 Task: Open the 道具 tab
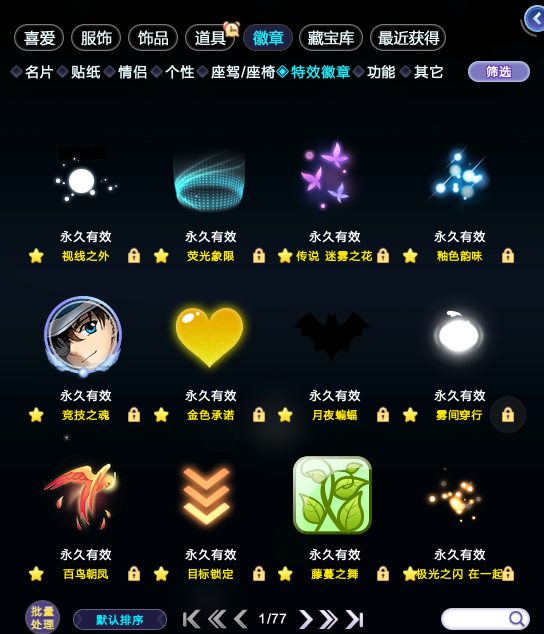pyautogui.click(x=210, y=38)
